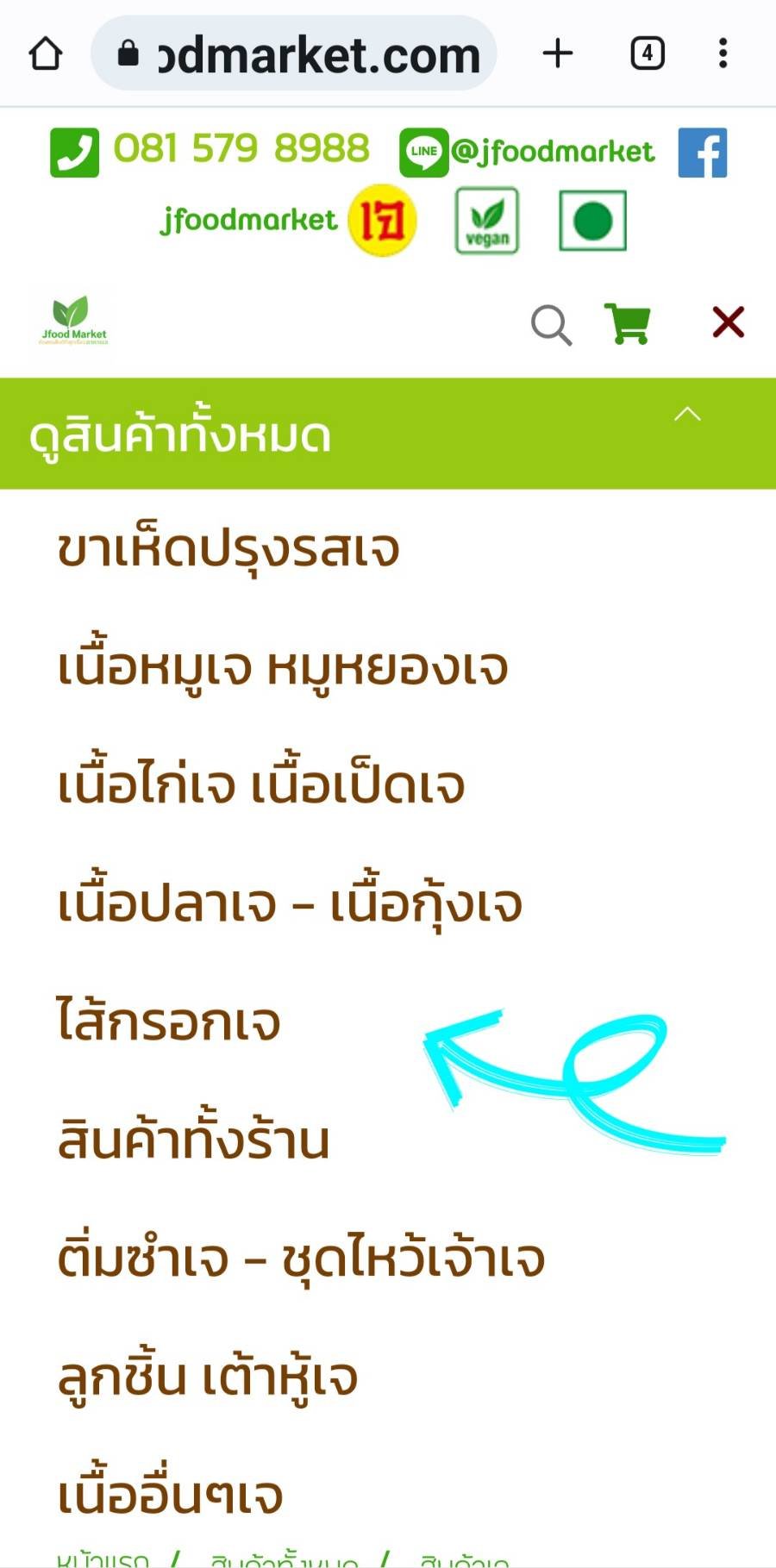Go to สินค้าทั้งร้าน
776x1568 pixels.
(193, 1140)
